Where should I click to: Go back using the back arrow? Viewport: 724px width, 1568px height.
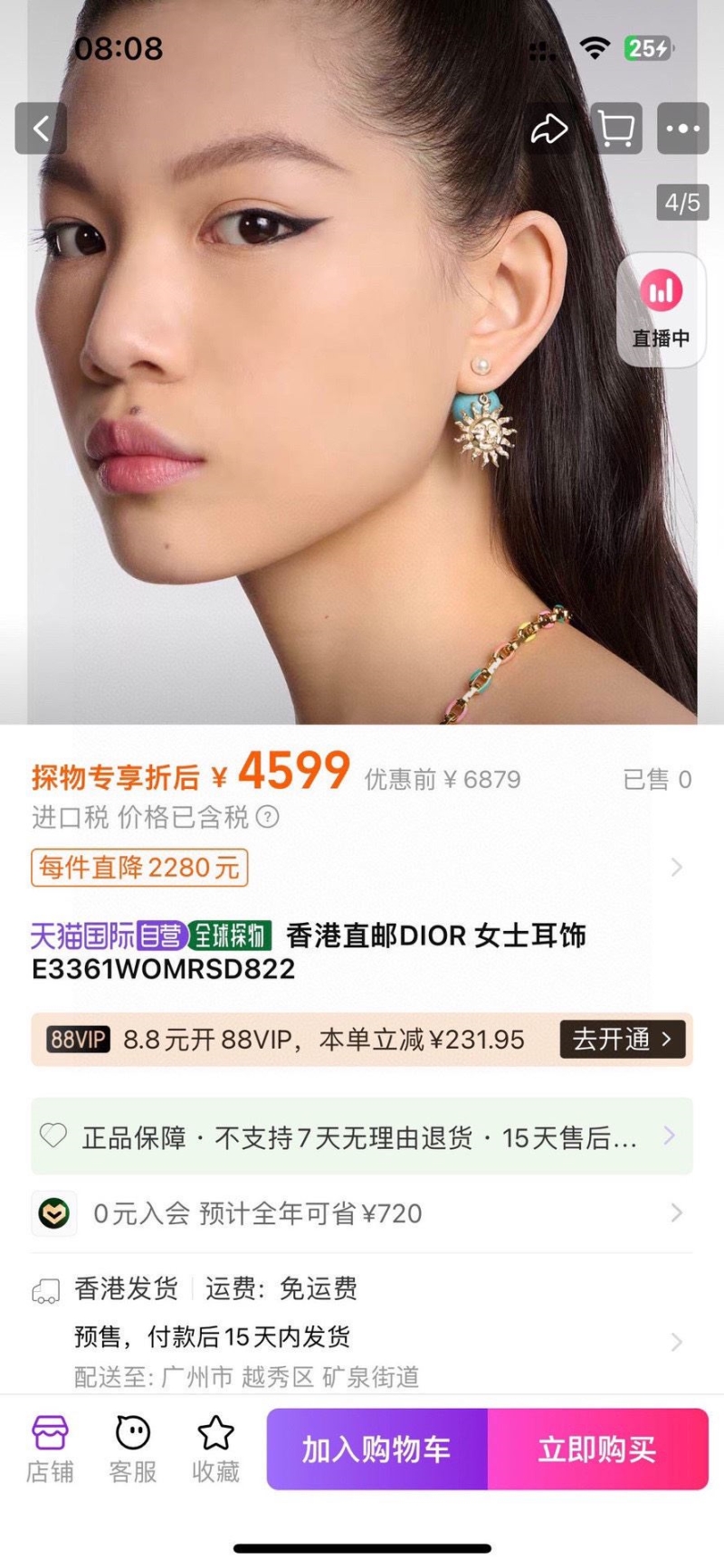click(41, 128)
